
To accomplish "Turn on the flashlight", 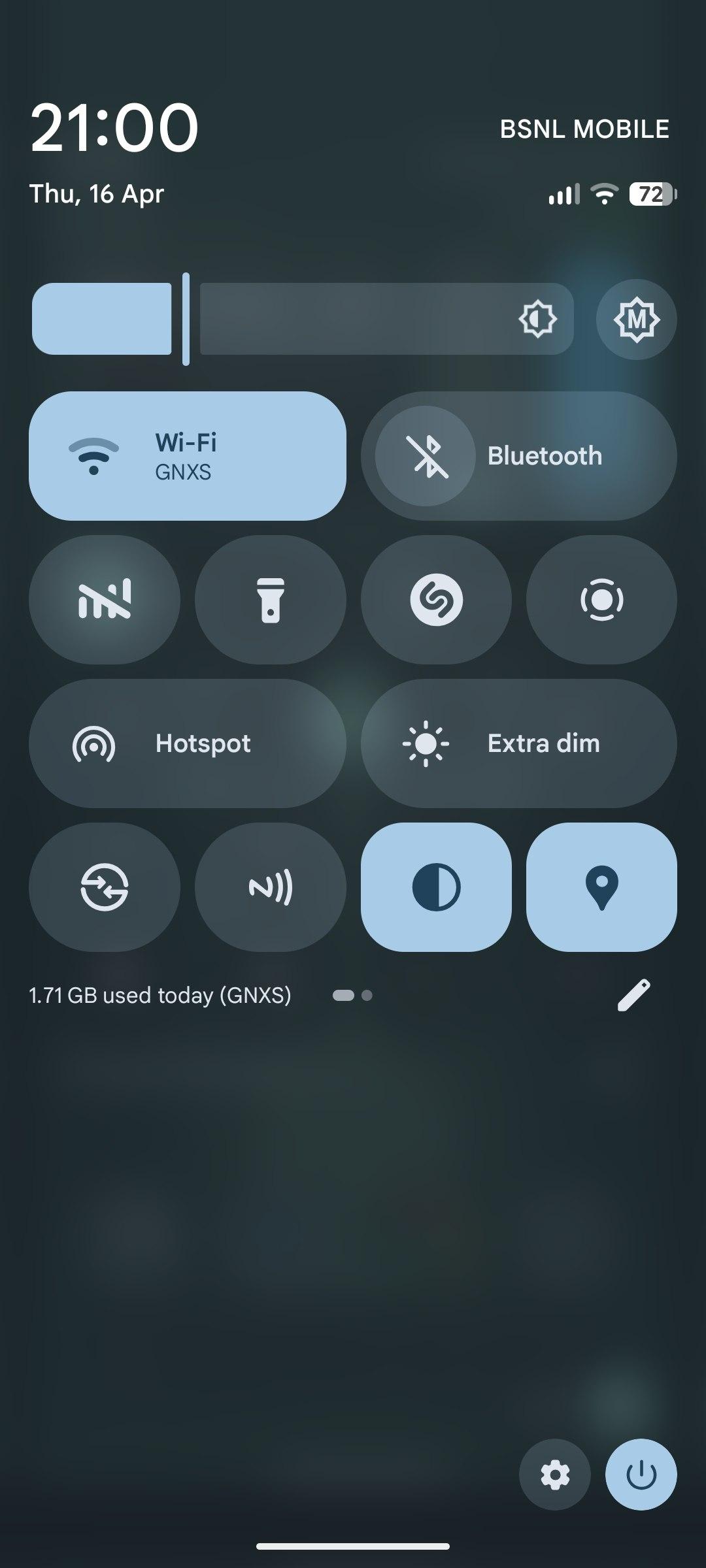I will point(271,600).
